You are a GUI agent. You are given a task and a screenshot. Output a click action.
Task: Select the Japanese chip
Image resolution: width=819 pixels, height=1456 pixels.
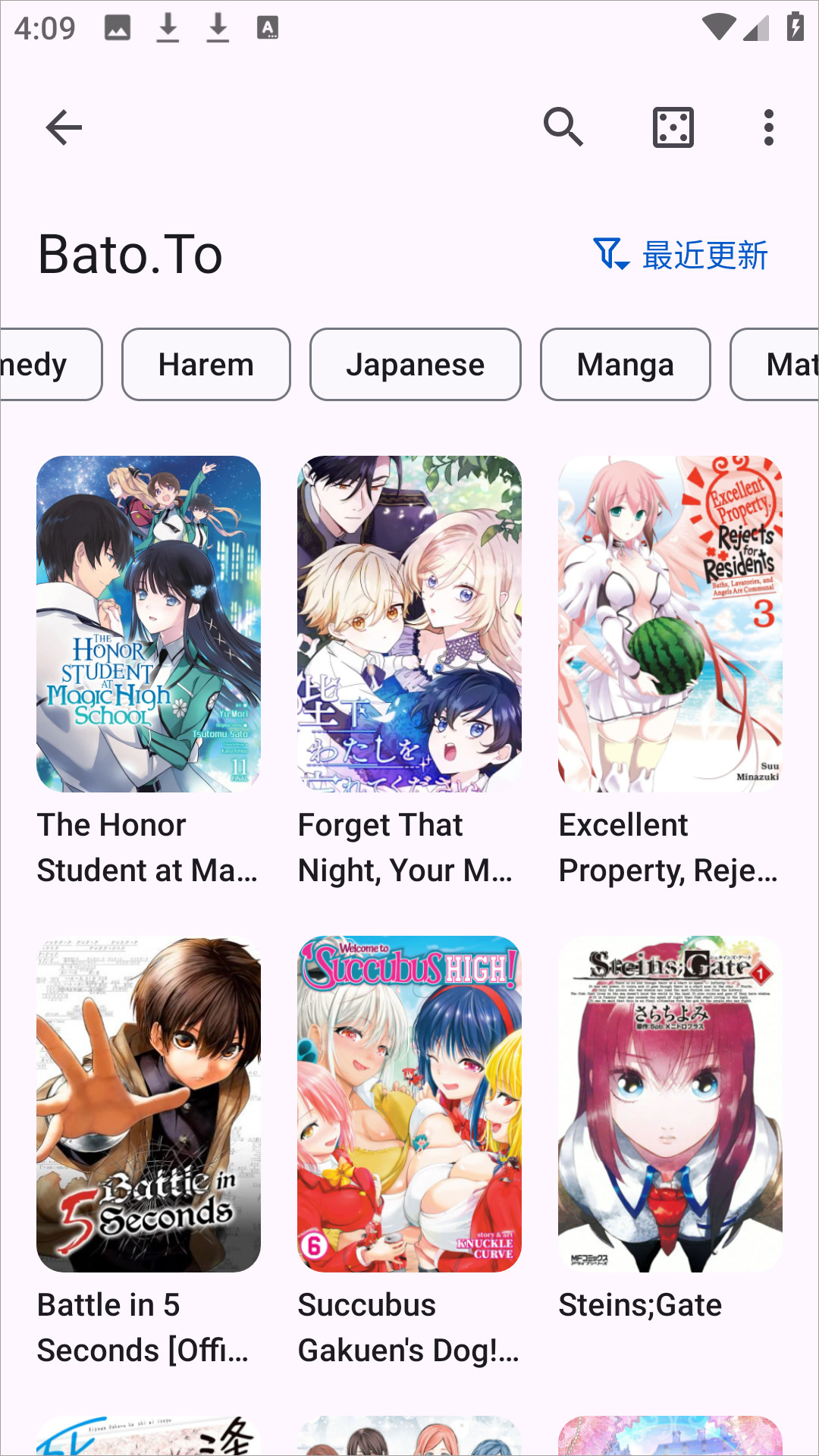click(416, 365)
